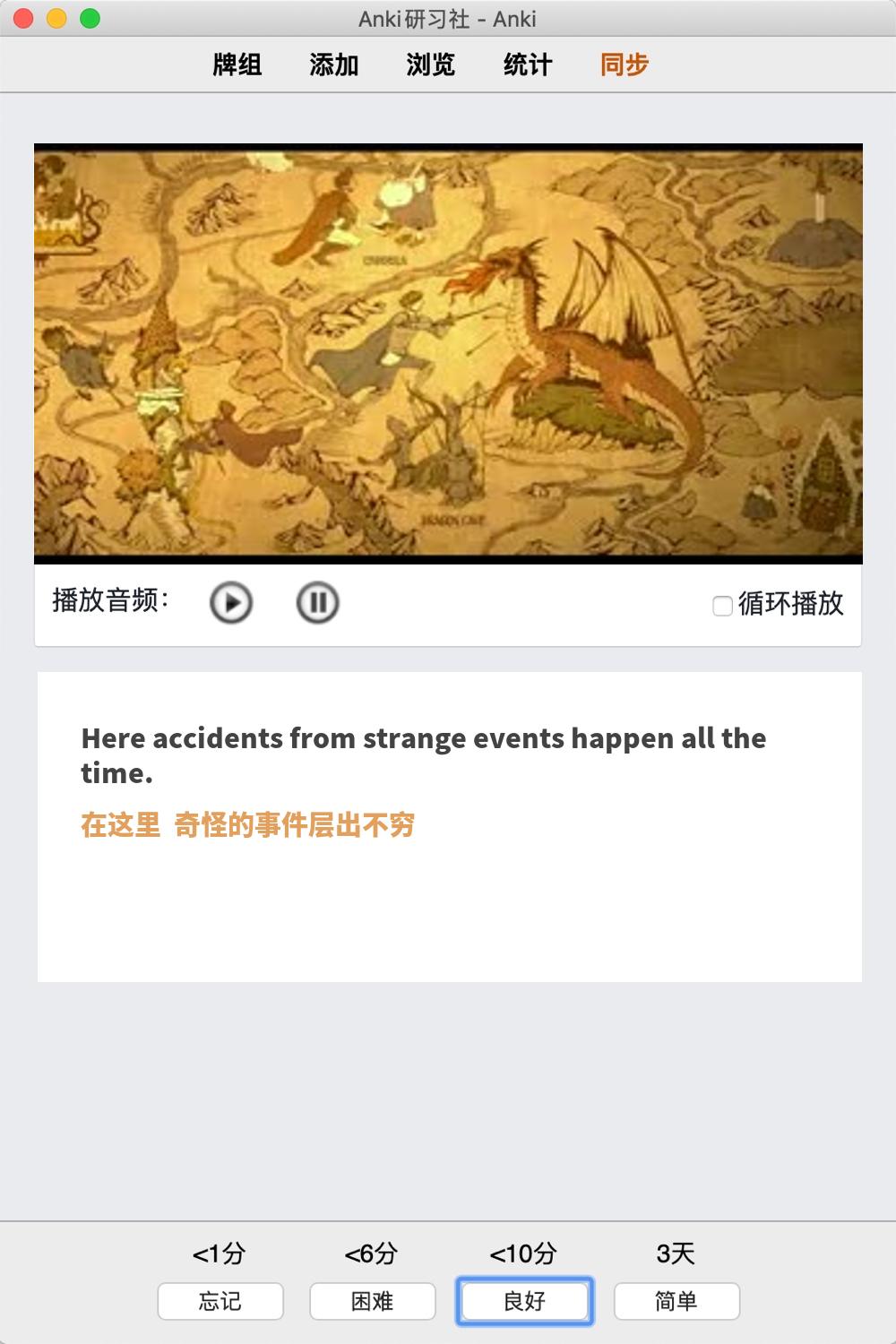Screen dimensions: 896x1344
Task: Rate the card as 困难
Action: (x=373, y=1301)
